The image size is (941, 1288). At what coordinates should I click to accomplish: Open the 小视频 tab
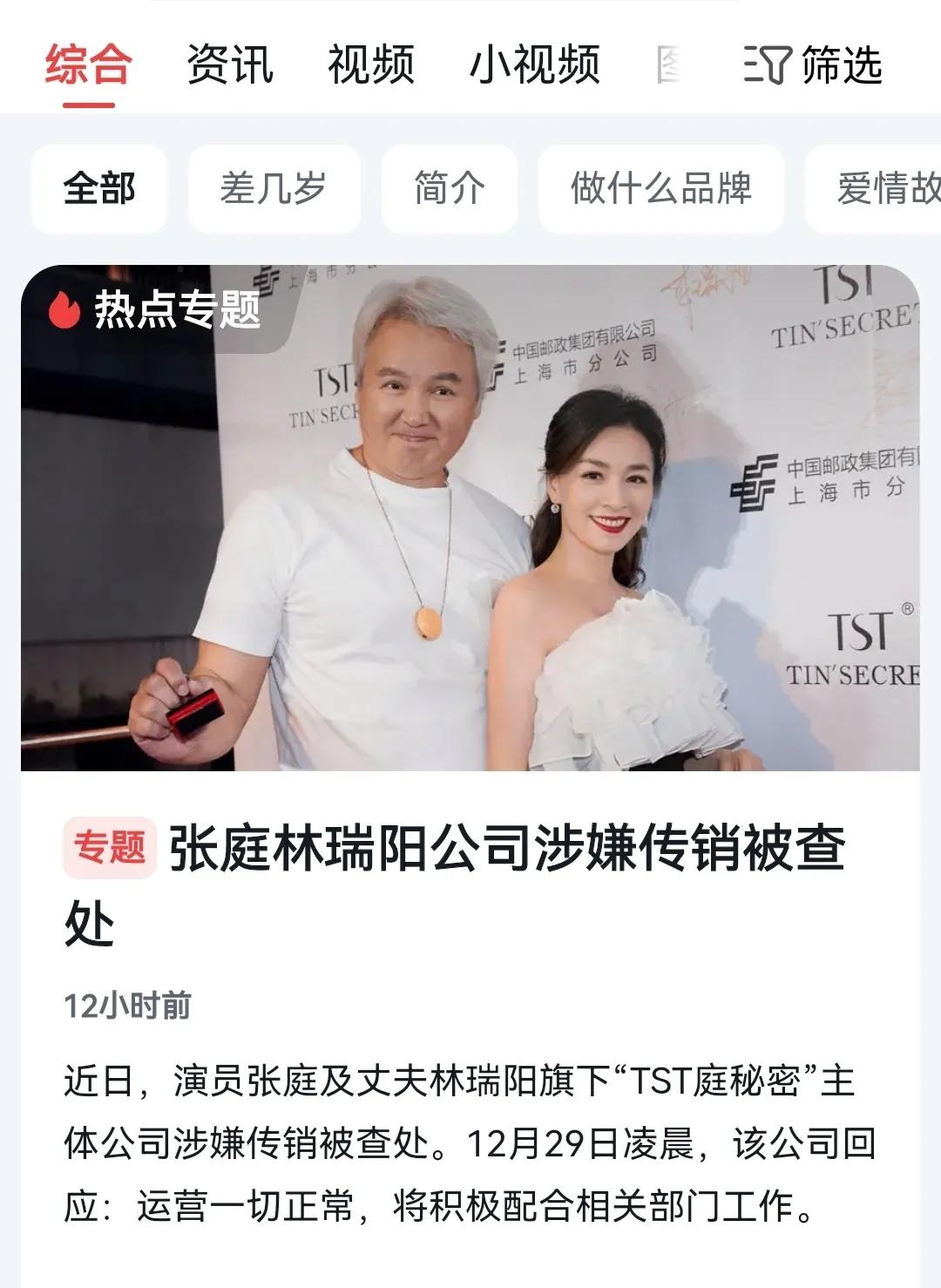point(535,65)
